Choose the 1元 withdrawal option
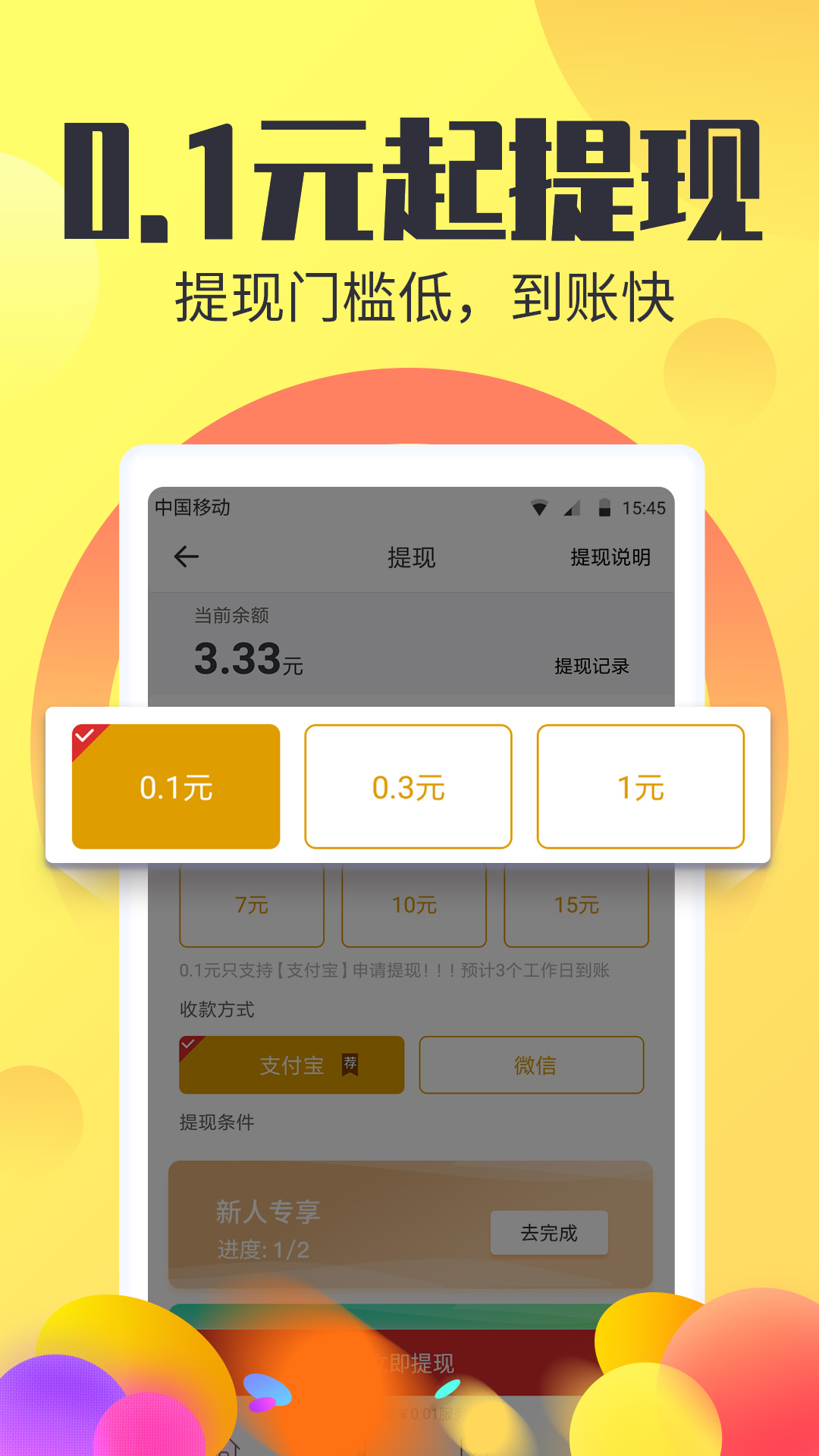 (x=642, y=786)
